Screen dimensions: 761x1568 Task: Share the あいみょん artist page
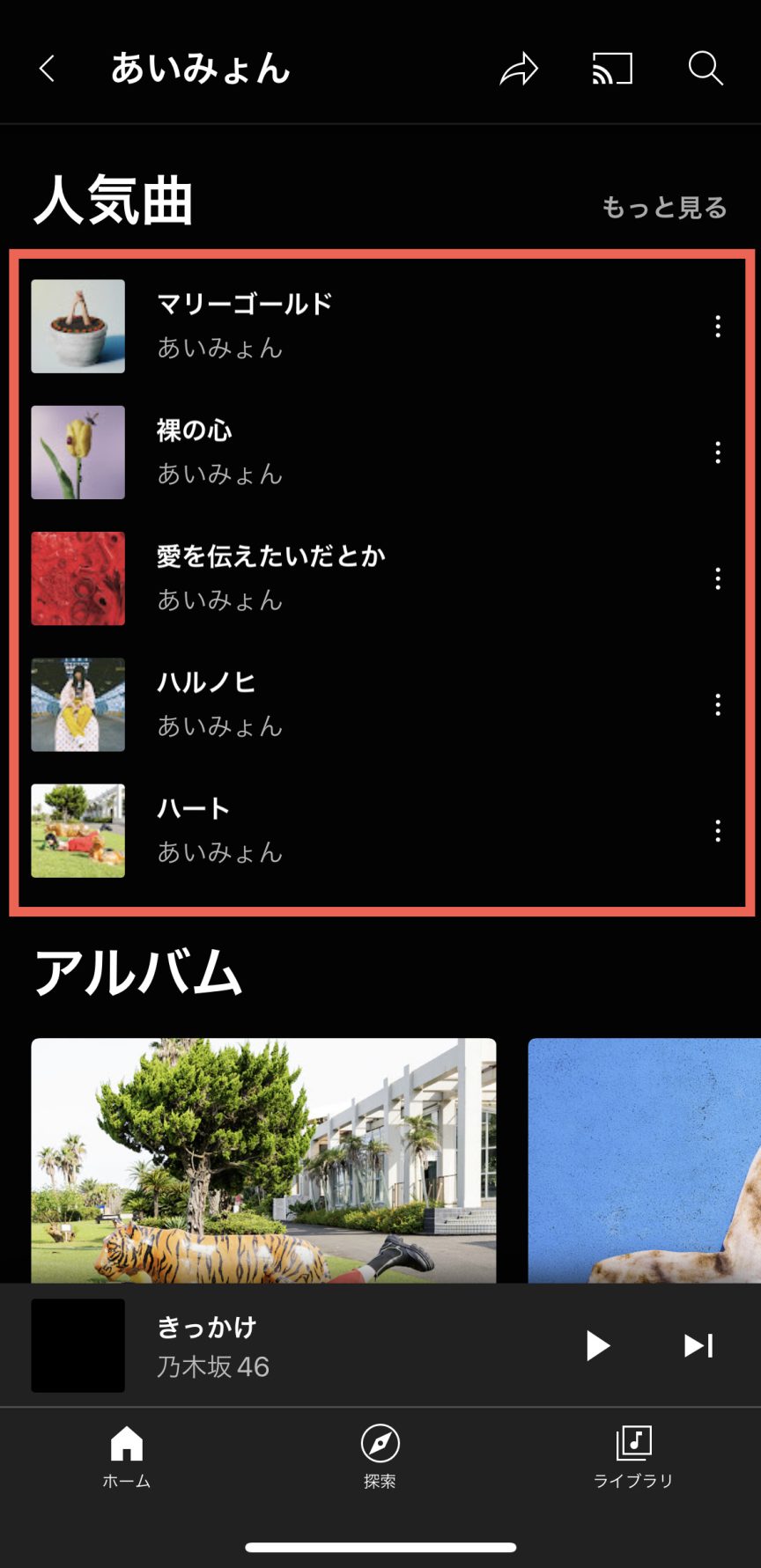tap(521, 70)
